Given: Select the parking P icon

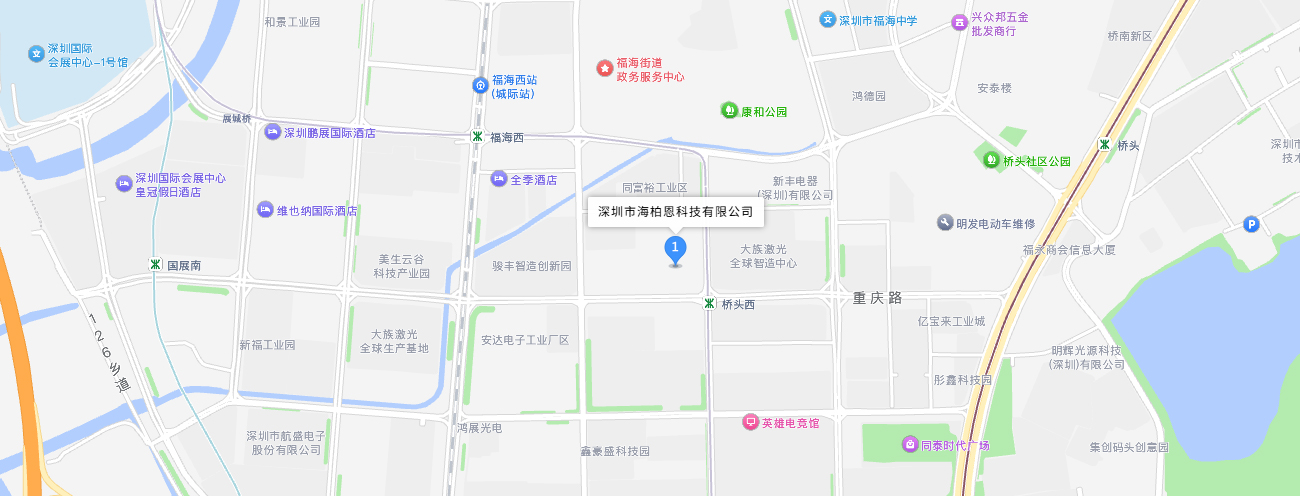Looking at the screenshot, I should point(1251,225).
